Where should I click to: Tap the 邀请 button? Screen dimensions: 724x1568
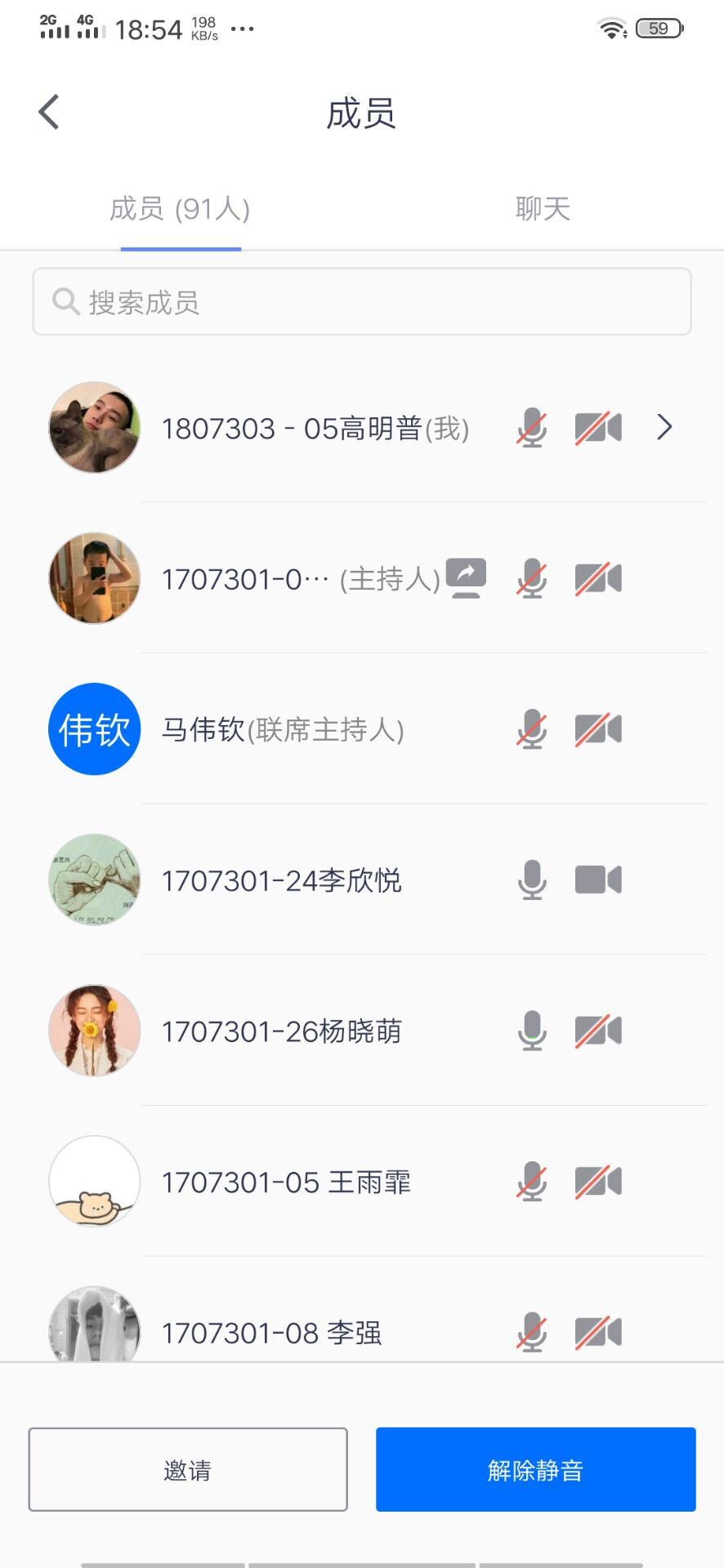tap(188, 1469)
